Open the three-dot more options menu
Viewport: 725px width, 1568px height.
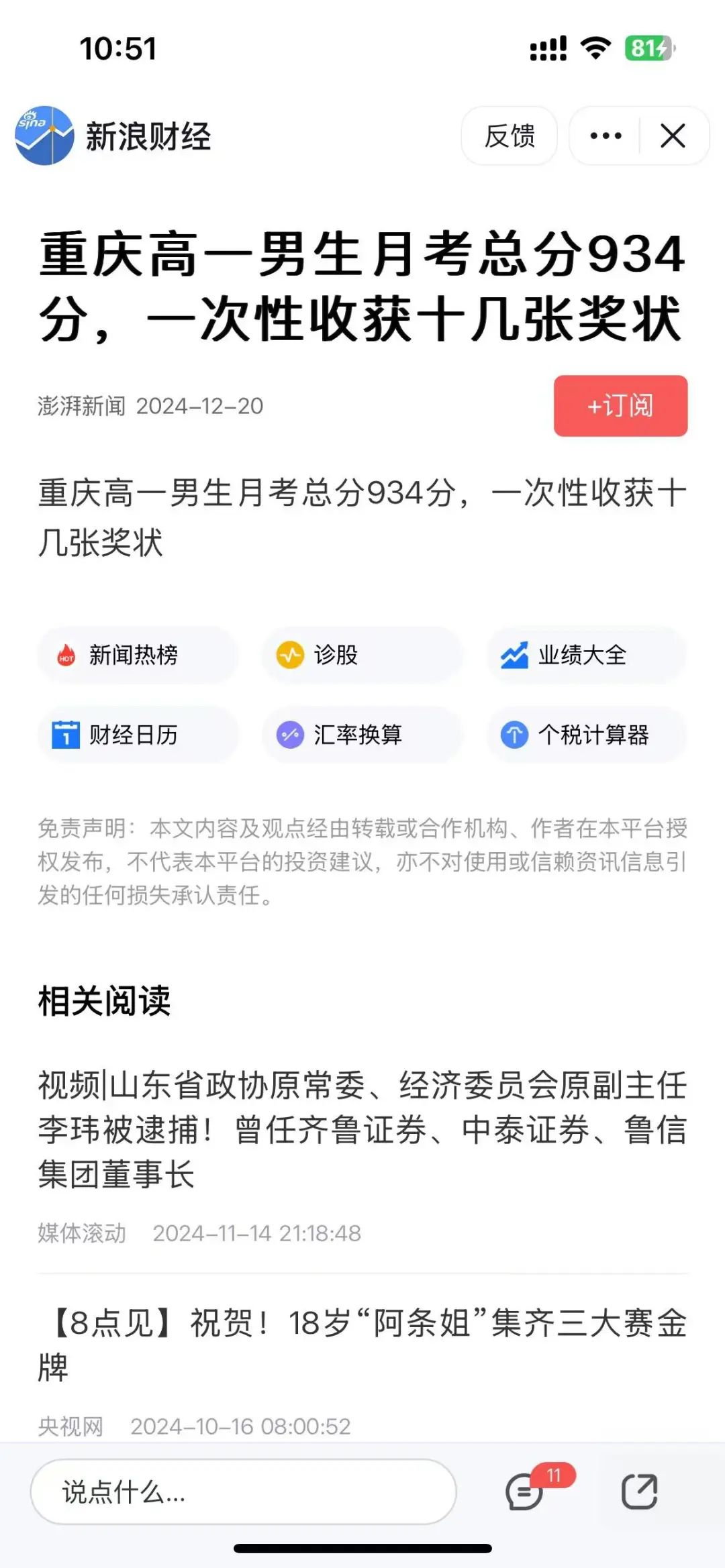click(606, 136)
